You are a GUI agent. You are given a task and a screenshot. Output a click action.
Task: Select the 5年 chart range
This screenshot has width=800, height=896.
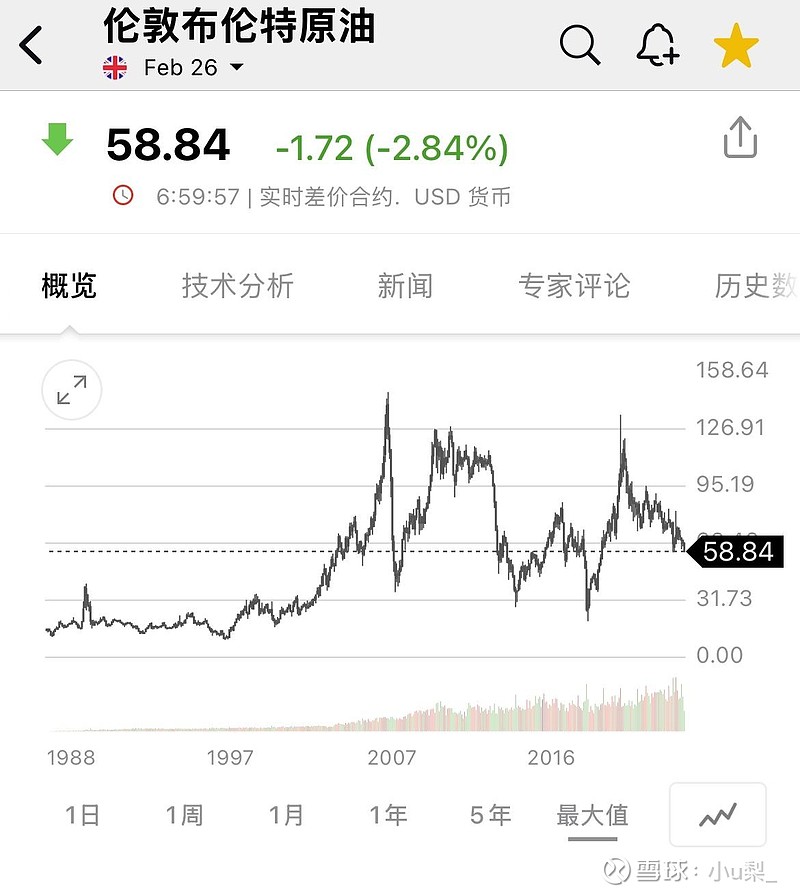point(490,815)
